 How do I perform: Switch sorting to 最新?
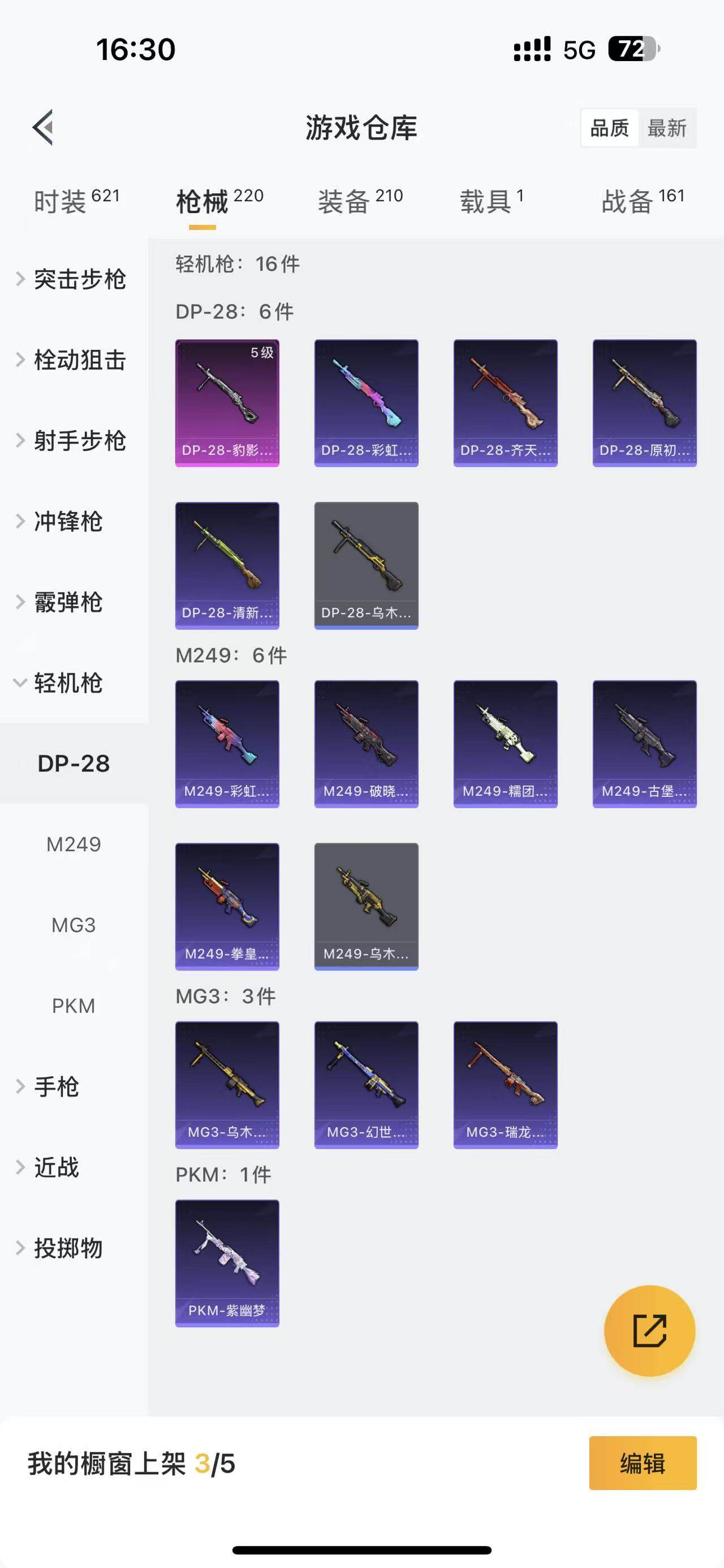(668, 128)
